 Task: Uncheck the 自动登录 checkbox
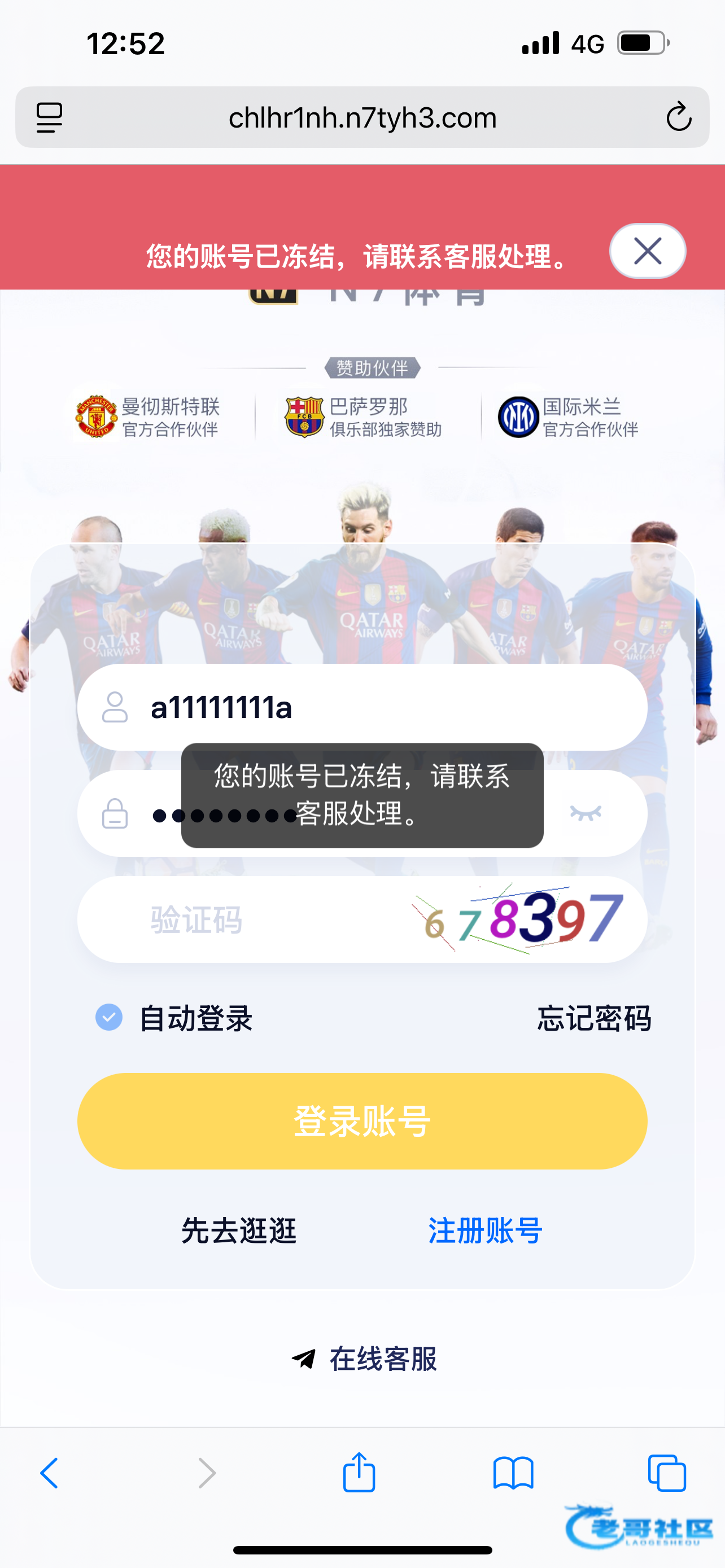(x=109, y=1017)
